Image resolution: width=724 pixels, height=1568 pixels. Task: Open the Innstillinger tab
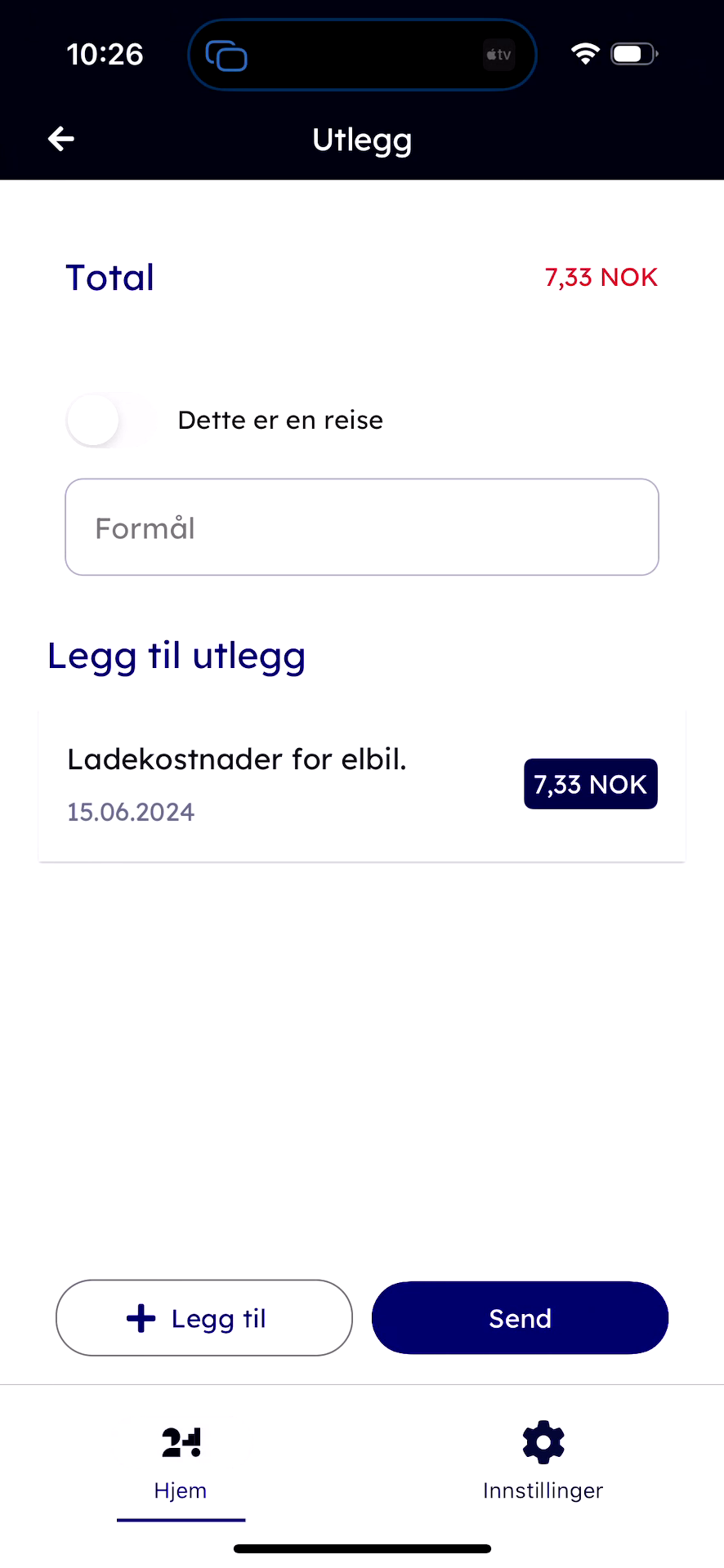tap(543, 1462)
